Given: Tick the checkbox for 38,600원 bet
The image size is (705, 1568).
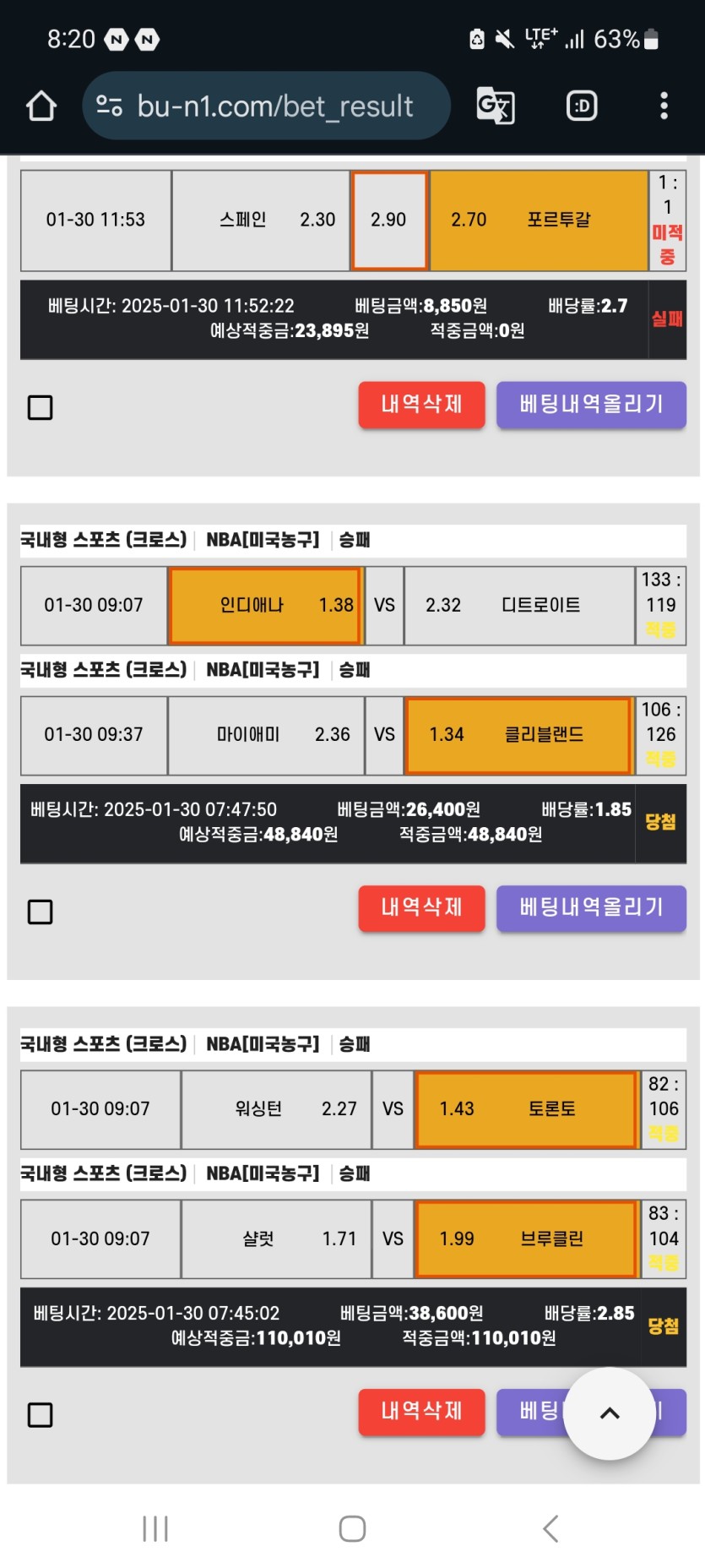Looking at the screenshot, I should point(41,1415).
